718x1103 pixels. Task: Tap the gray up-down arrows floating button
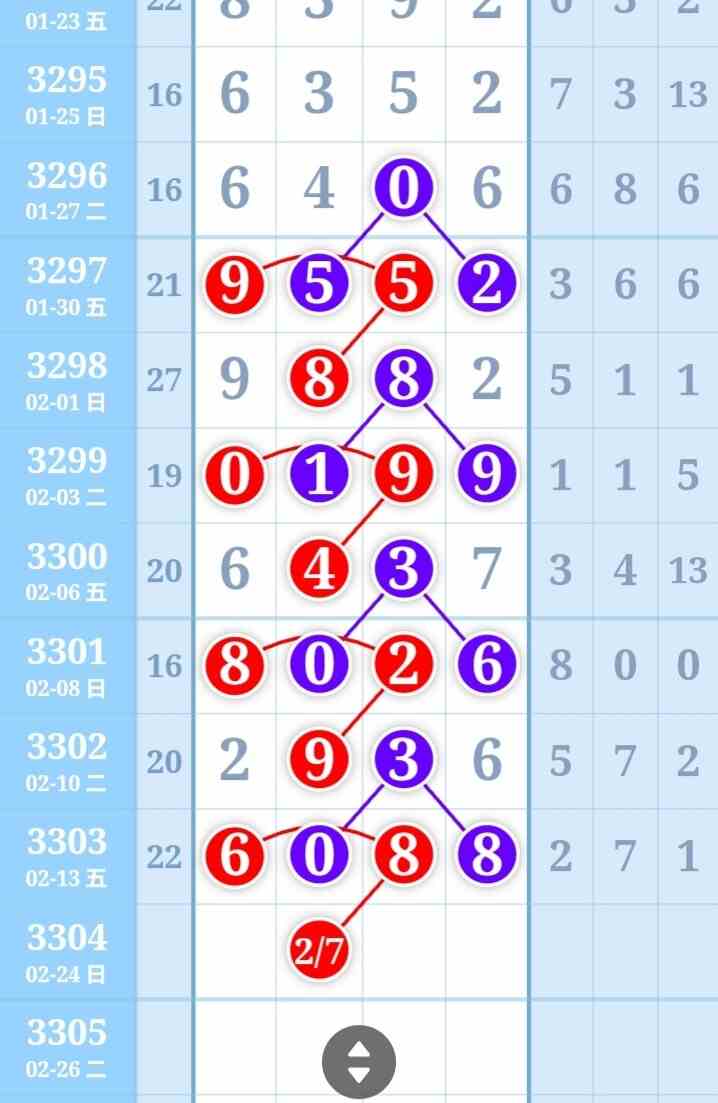(359, 1062)
